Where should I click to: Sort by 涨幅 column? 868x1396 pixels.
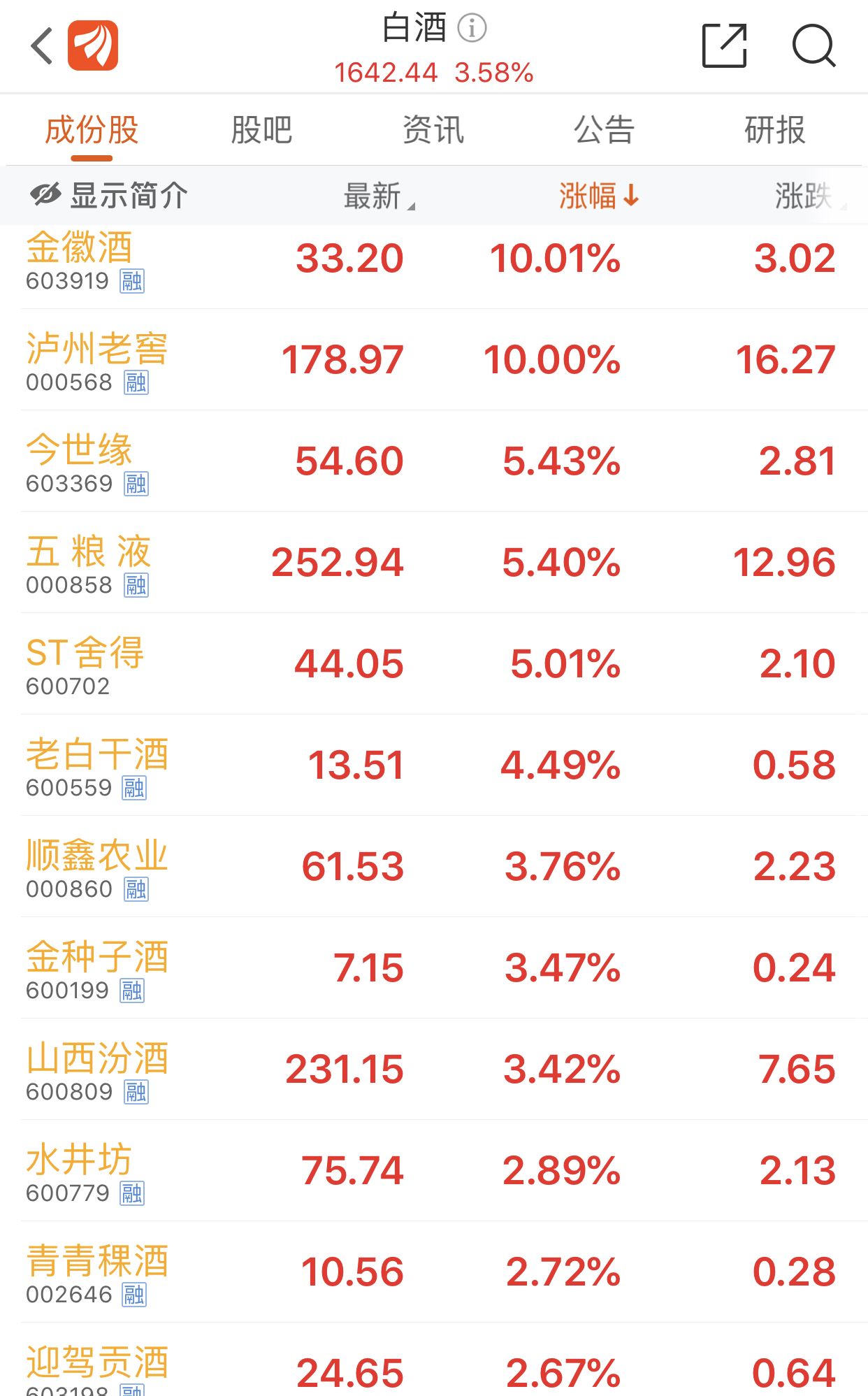coord(598,196)
